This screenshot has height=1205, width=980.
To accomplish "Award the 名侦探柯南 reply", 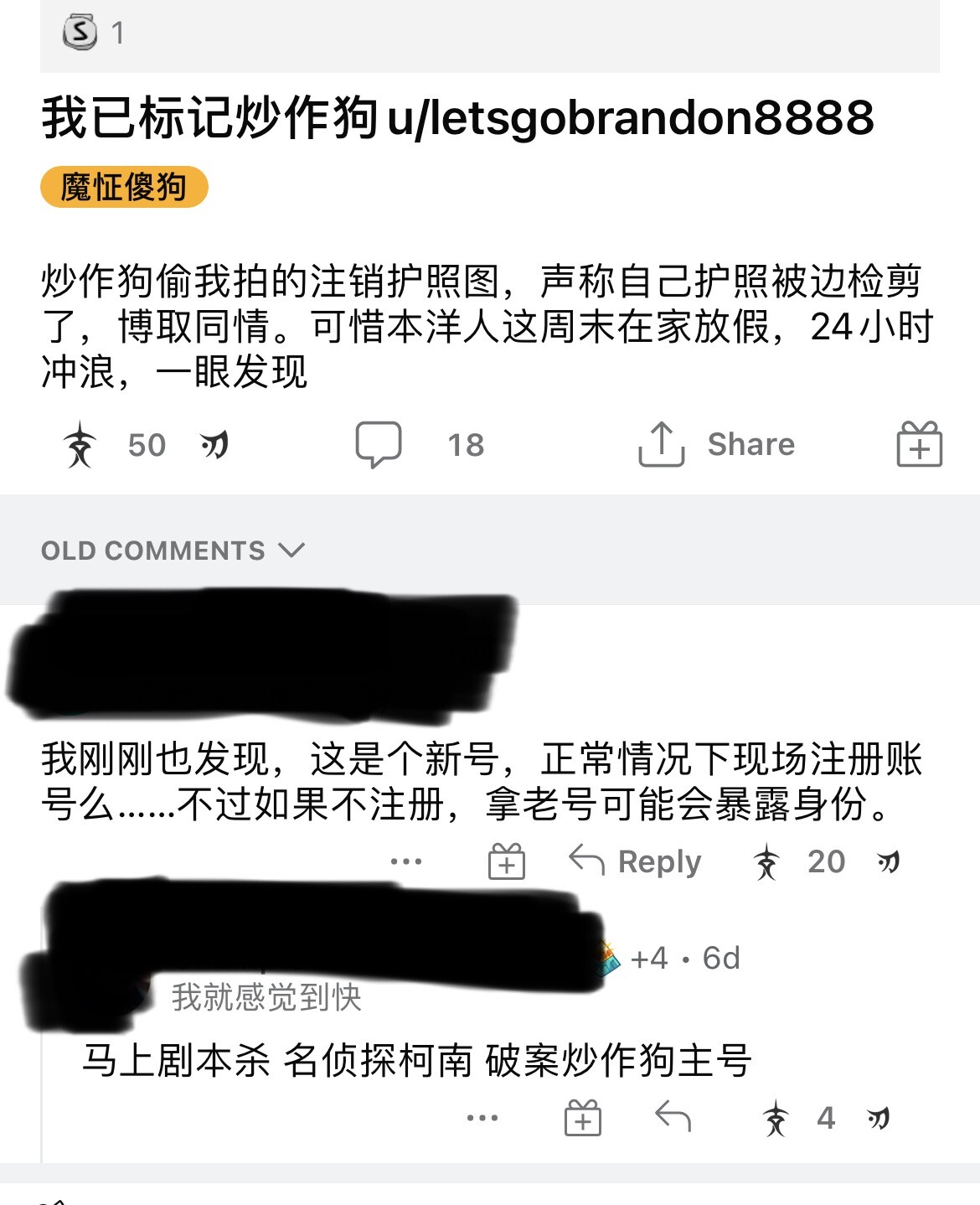I will [583, 1118].
